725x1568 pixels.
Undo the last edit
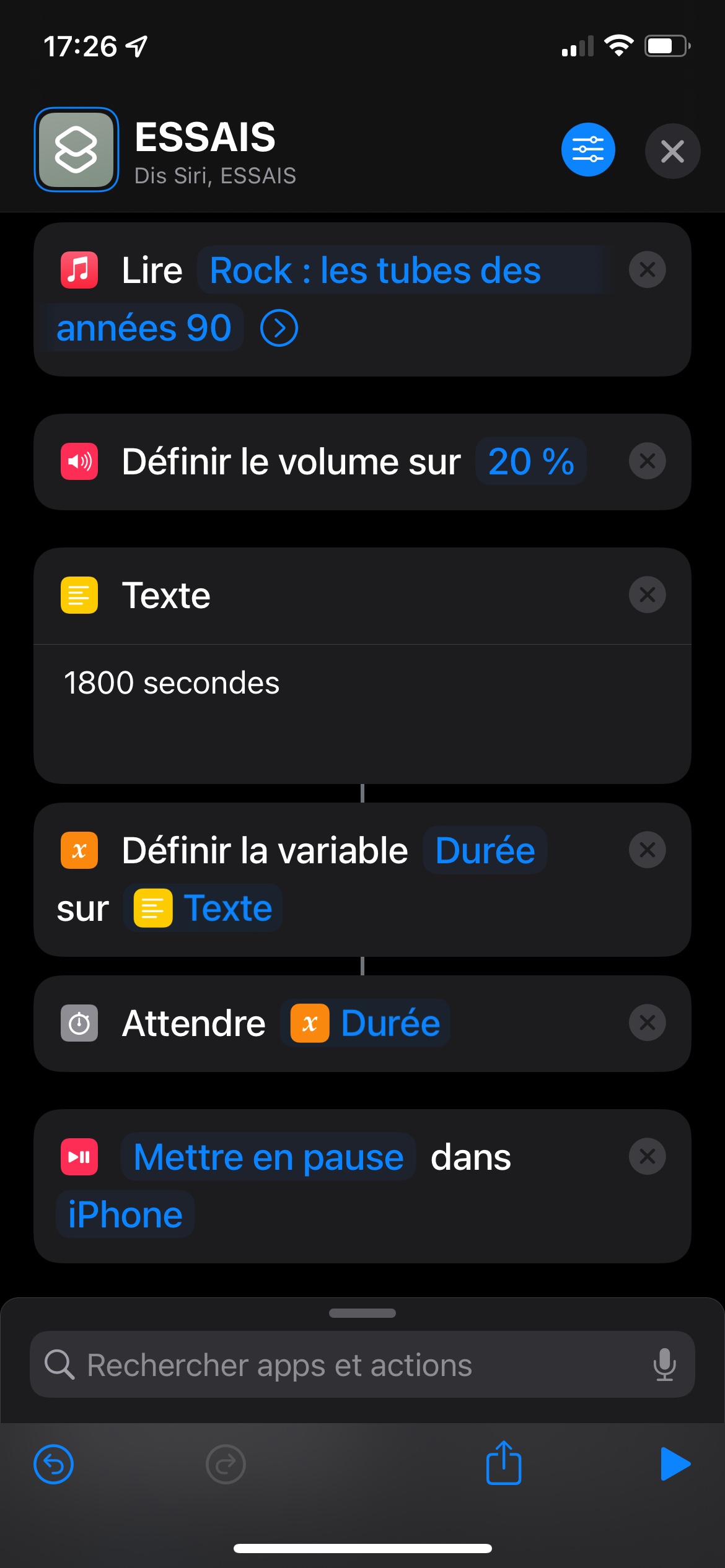pos(54,1465)
